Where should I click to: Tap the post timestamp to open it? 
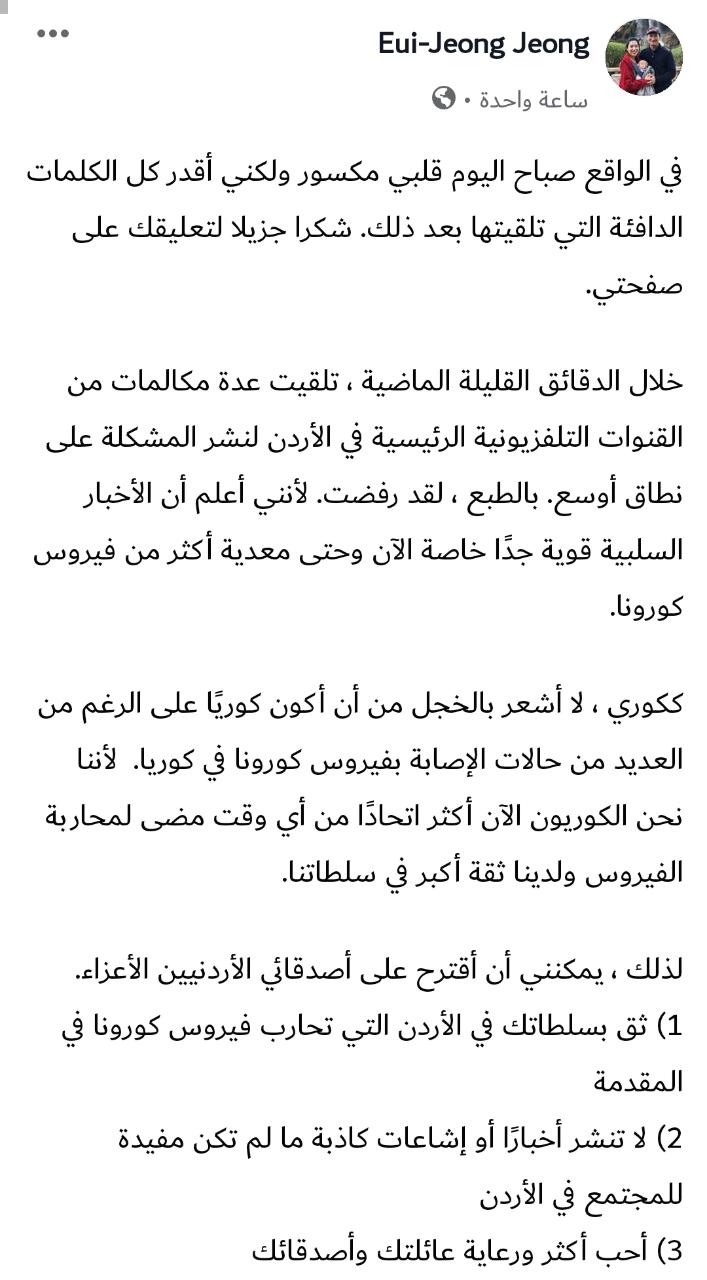coord(536,100)
